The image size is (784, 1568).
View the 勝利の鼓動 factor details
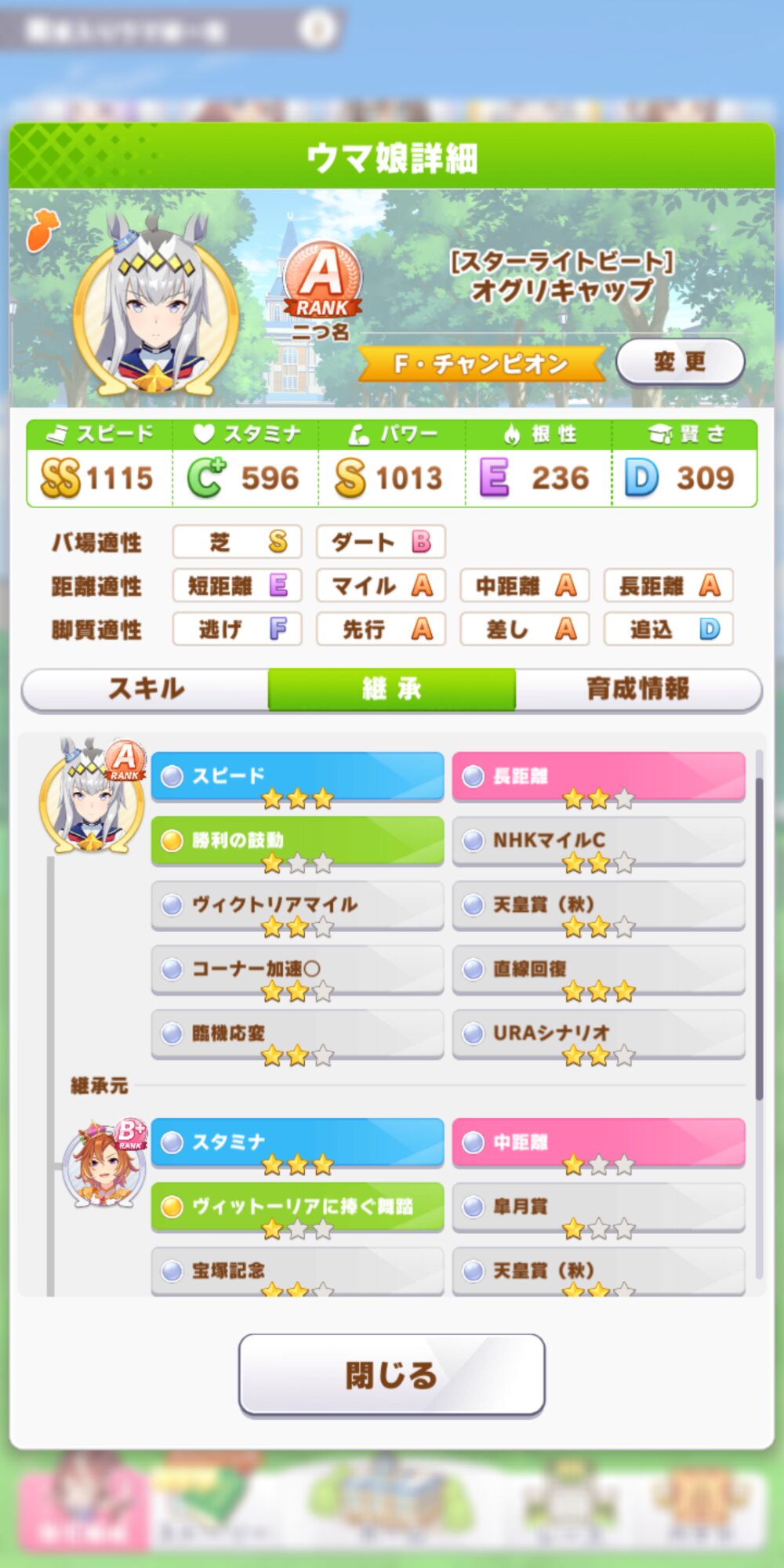(x=297, y=841)
